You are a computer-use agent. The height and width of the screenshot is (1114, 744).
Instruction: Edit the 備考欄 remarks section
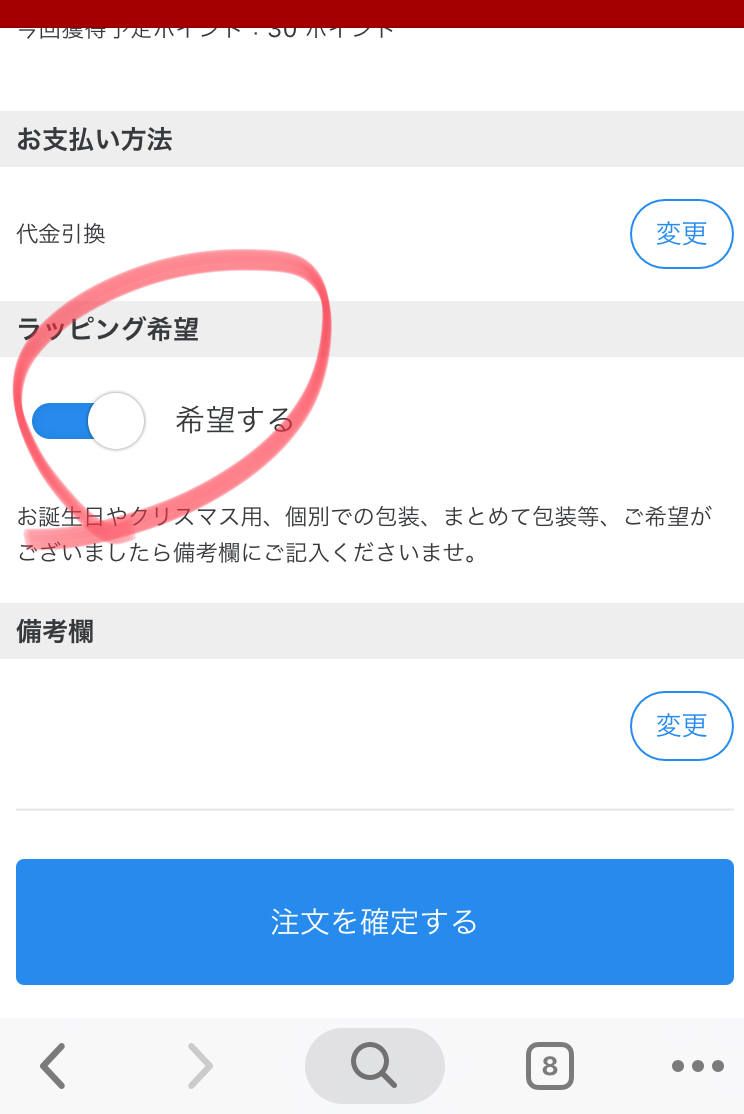pyautogui.click(x=681, y=726)
